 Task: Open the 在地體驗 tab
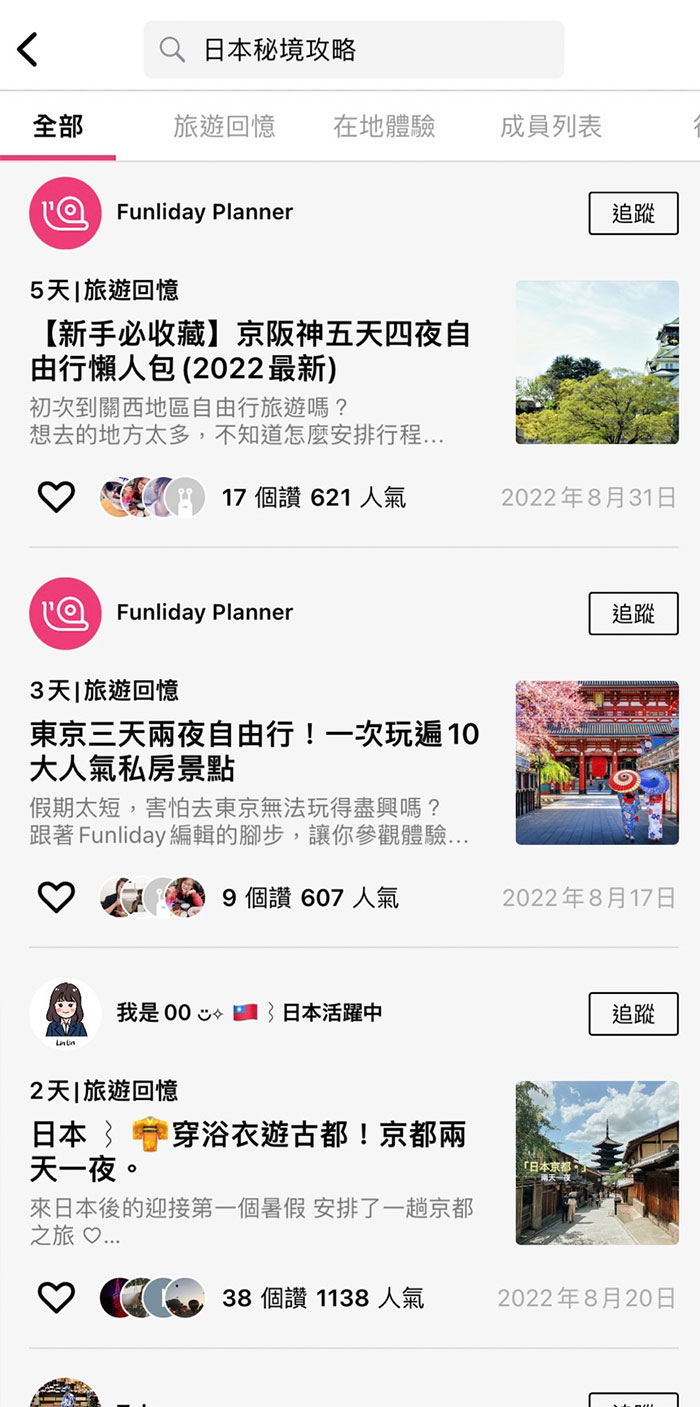coord(384,127)
